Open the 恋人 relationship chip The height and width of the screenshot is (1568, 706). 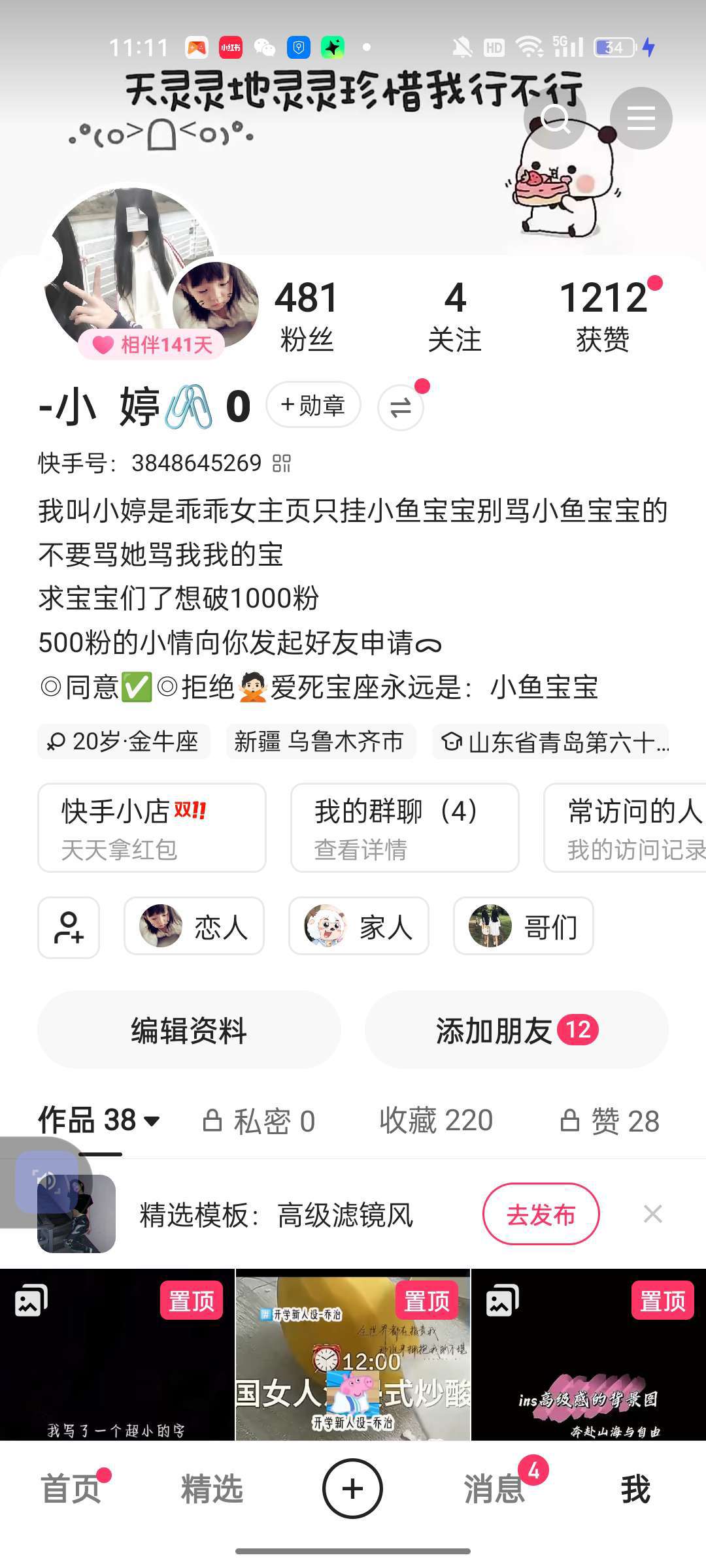(x=194, y=926)
